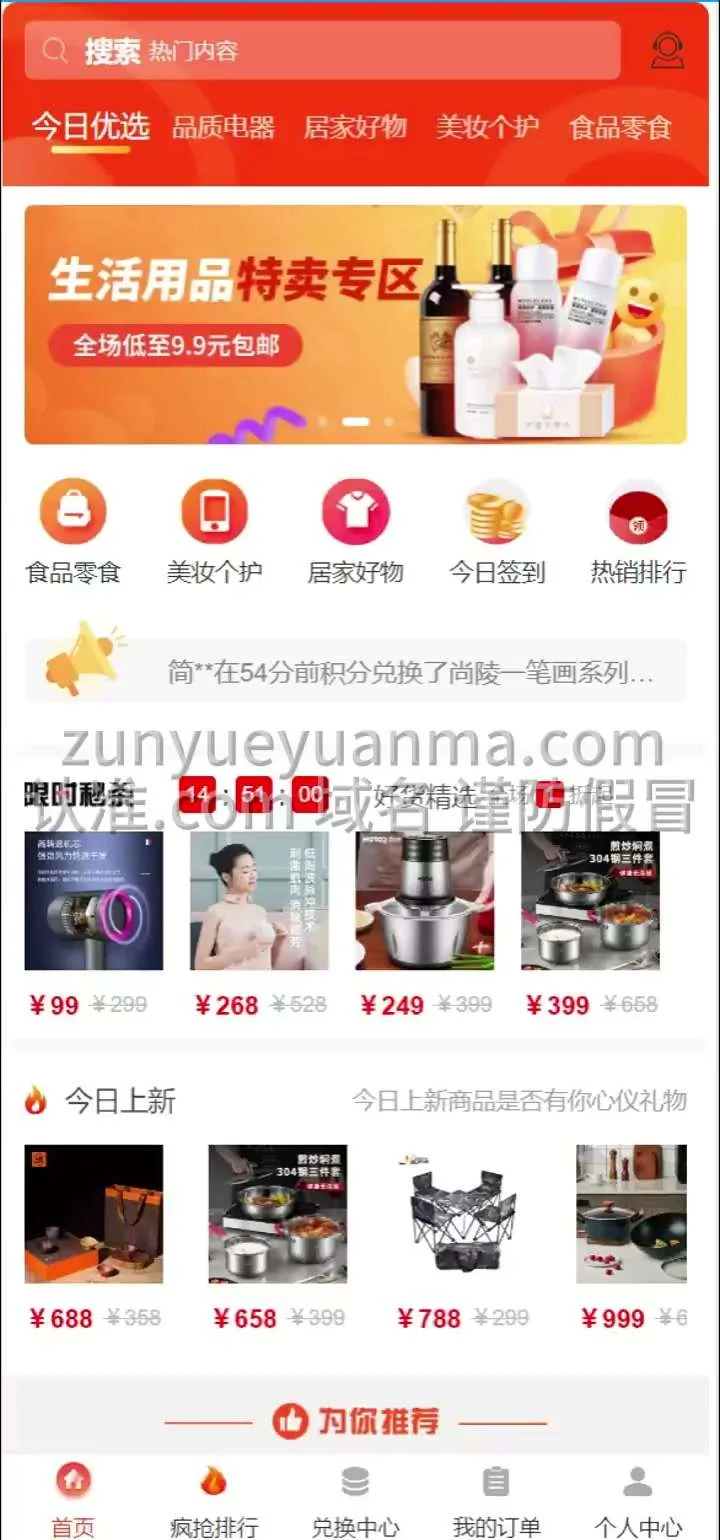The height and width of the screenshot is (1540, 720).
Task: Select the 食品零食 top tab
Action: pyautogui.click(x=620, y=127)
